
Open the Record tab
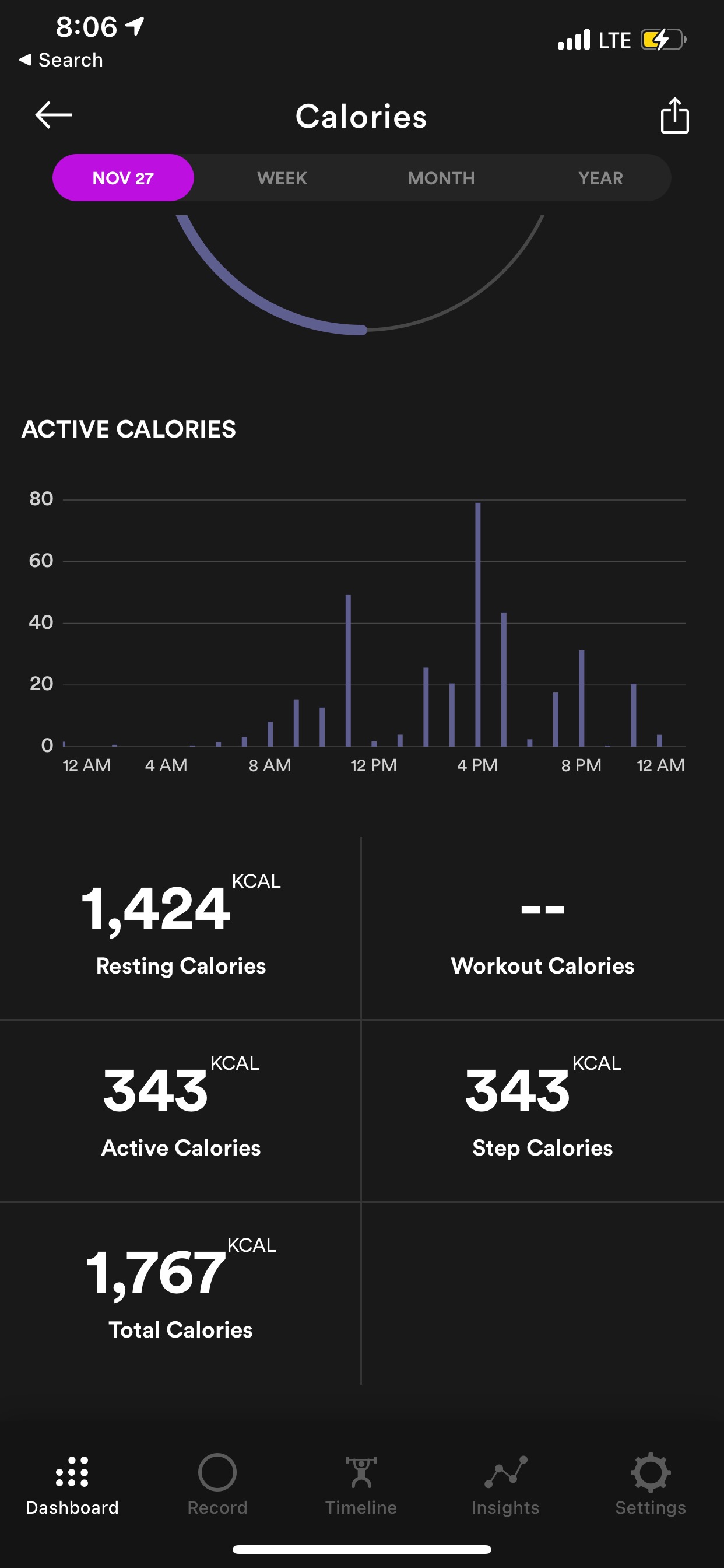pos(217,1485)
